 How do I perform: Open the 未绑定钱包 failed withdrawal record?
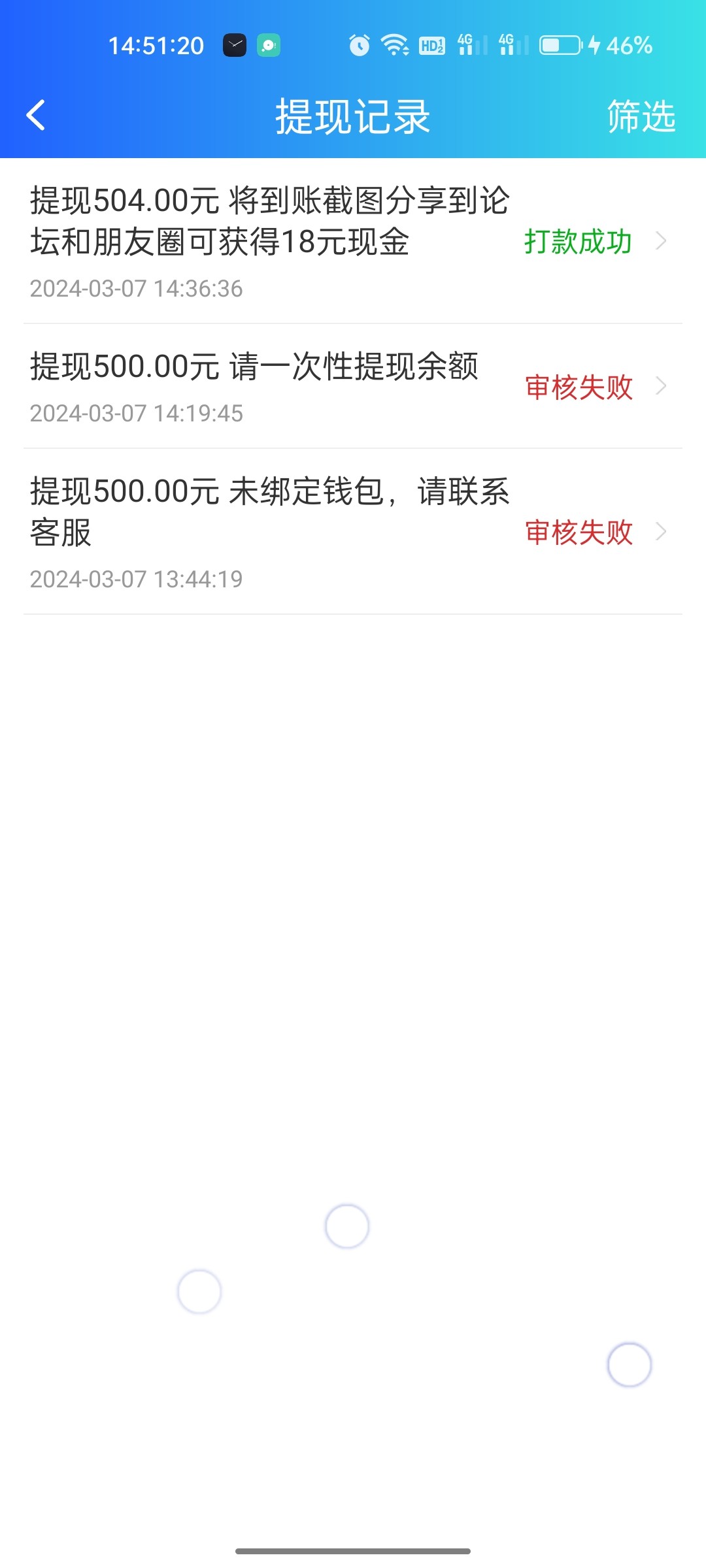tap(353, 532)
